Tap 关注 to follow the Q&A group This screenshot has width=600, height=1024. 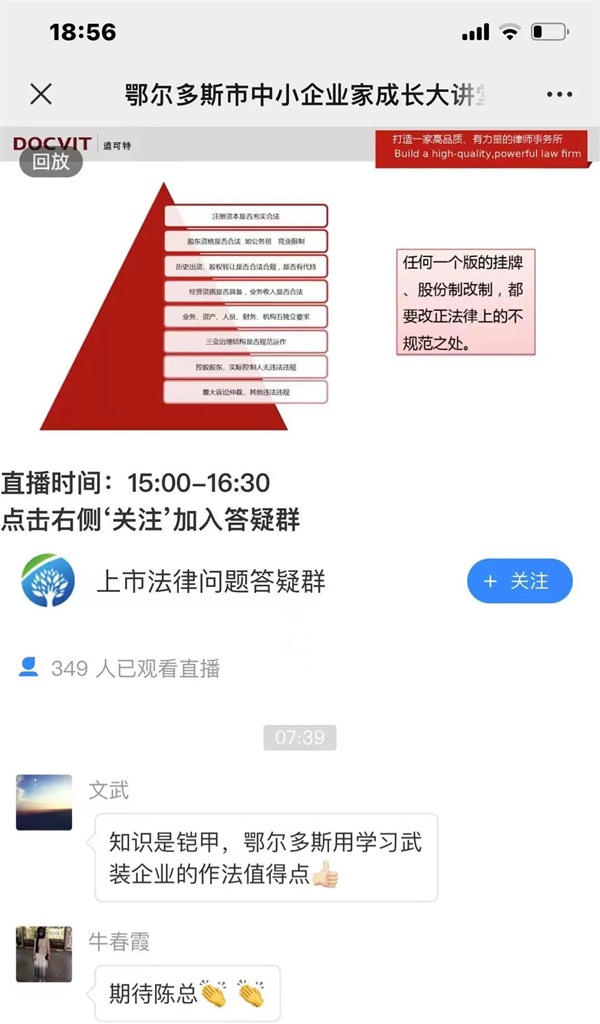(x=519, y=581)
